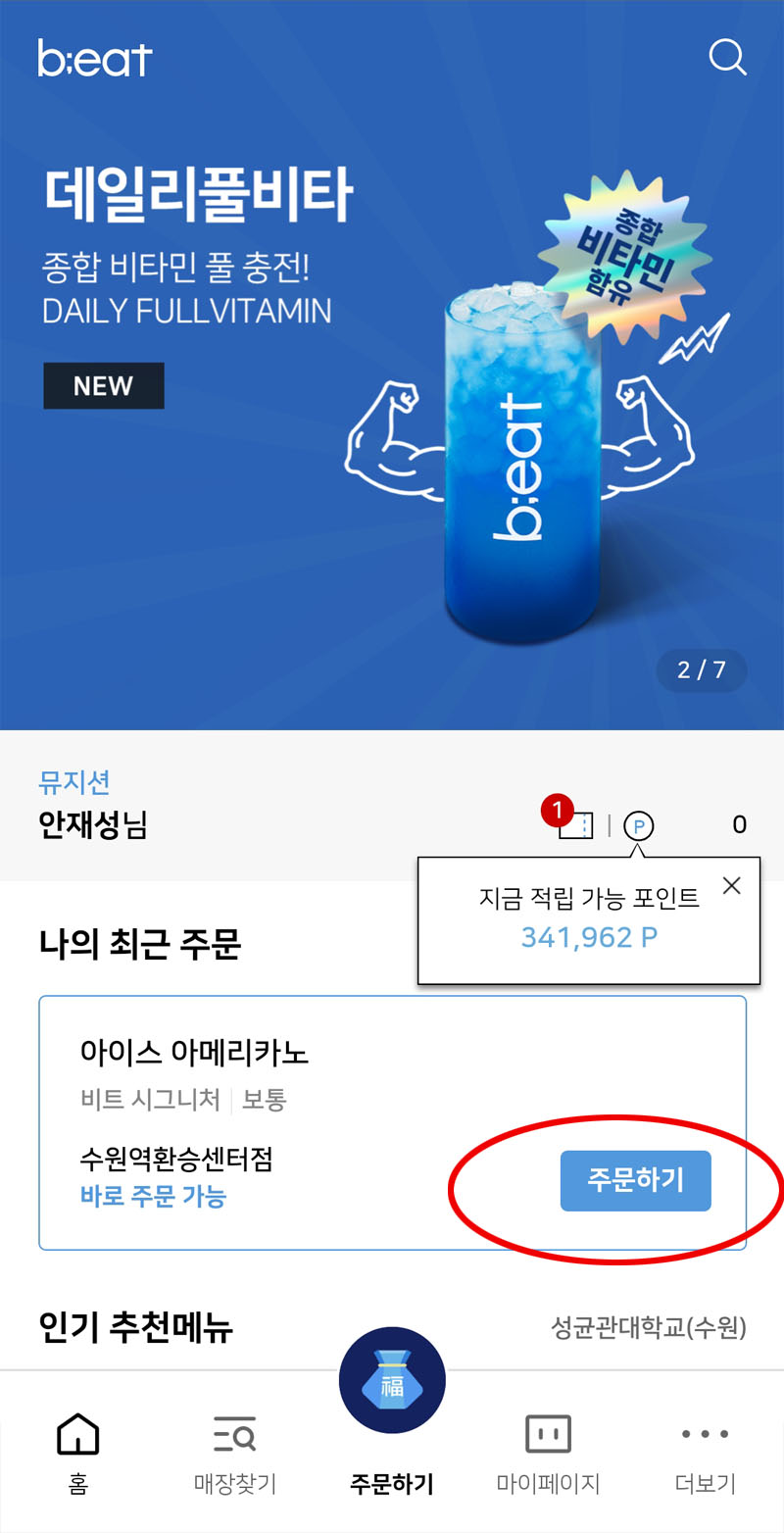The height and width of the screenshot is (1533, 784).
Task: Close the points tooltip popup
Action: [731, 885]
